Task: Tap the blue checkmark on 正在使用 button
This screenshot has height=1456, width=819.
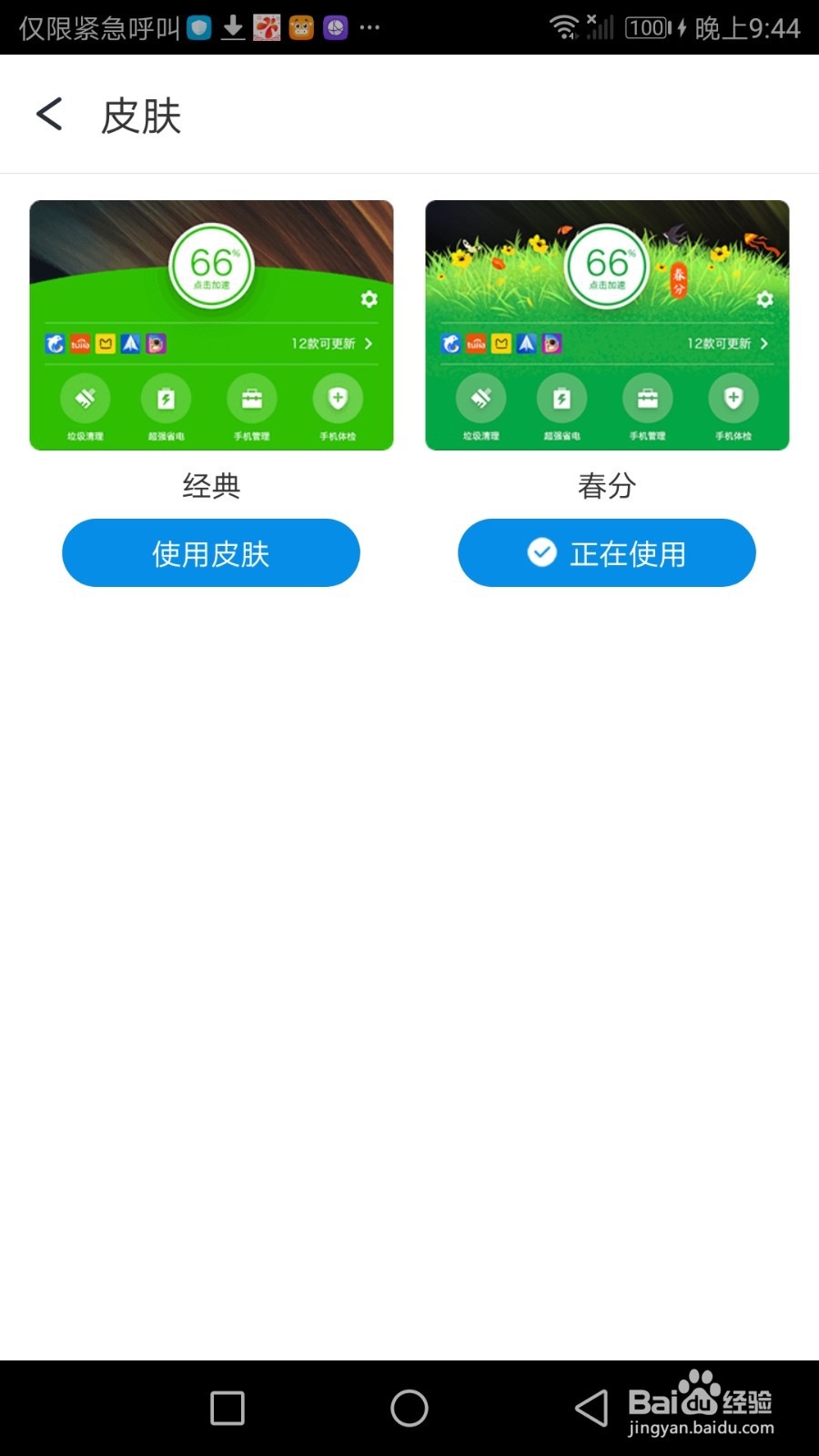Action: pos(542,552)
